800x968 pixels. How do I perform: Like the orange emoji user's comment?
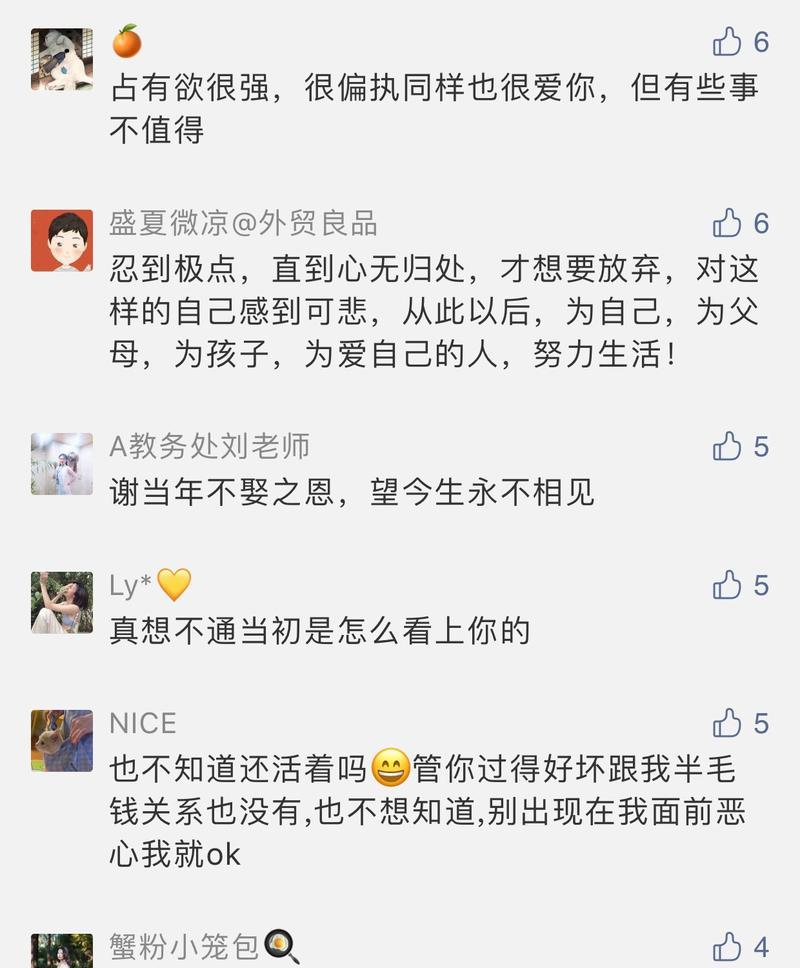point(727,41)
